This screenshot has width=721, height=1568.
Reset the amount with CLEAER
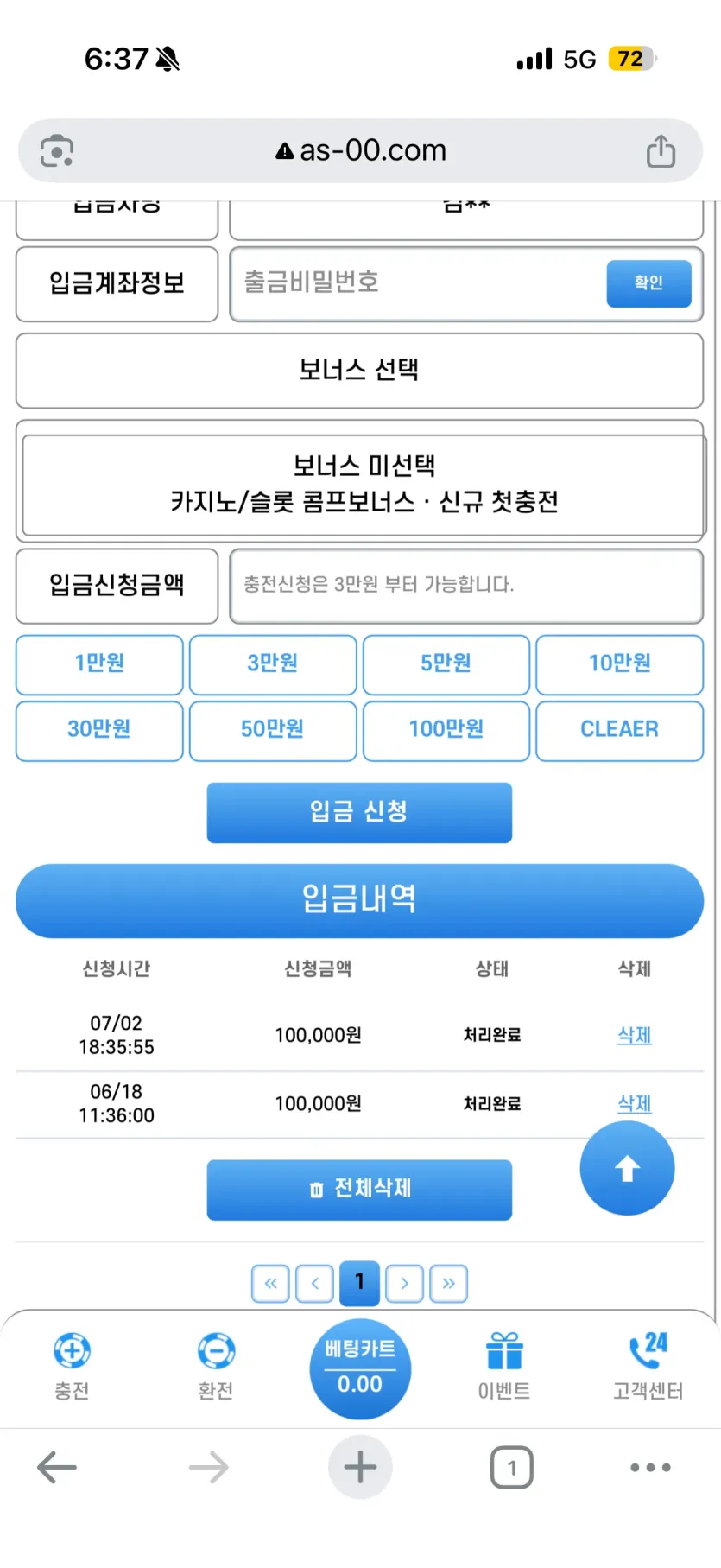click(620, 730)
